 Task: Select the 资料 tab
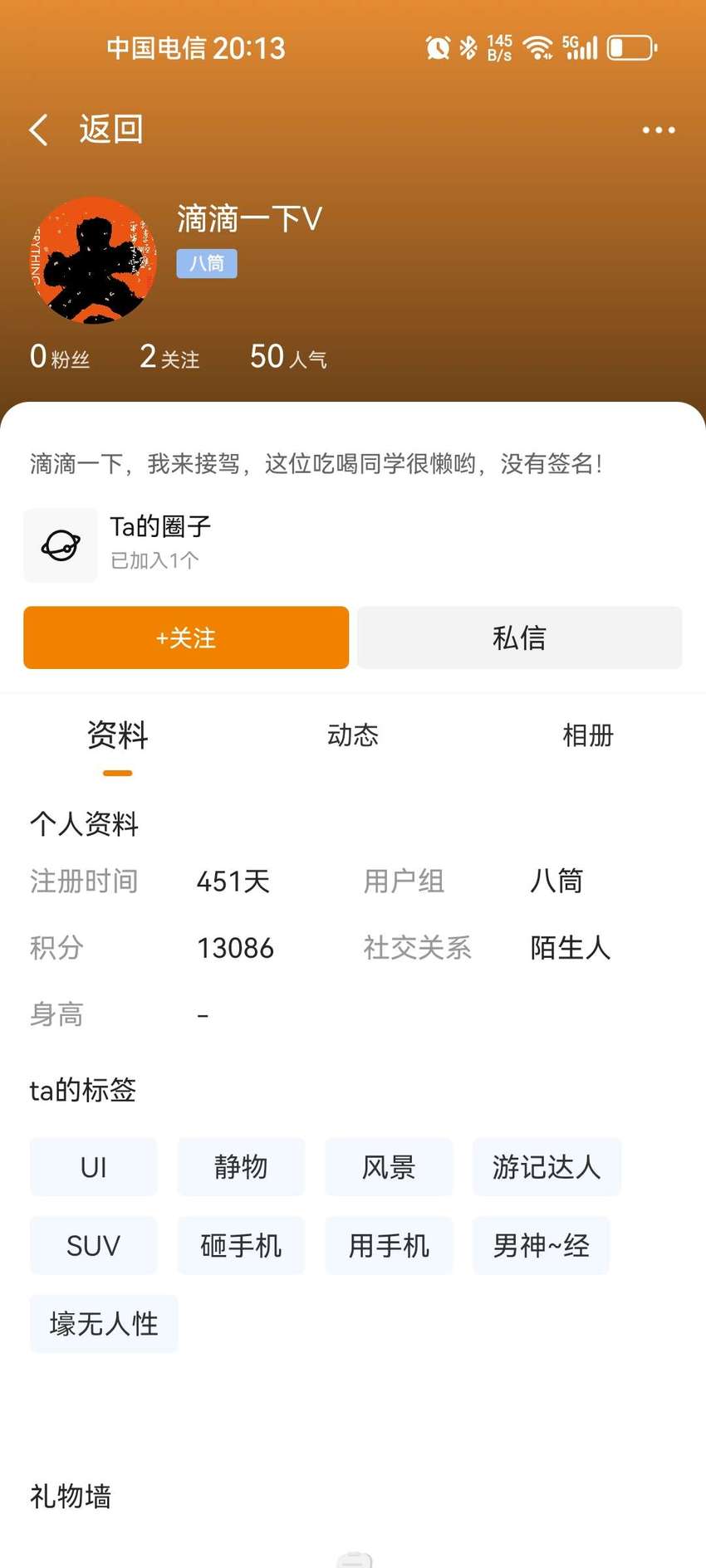coord(118,735)
